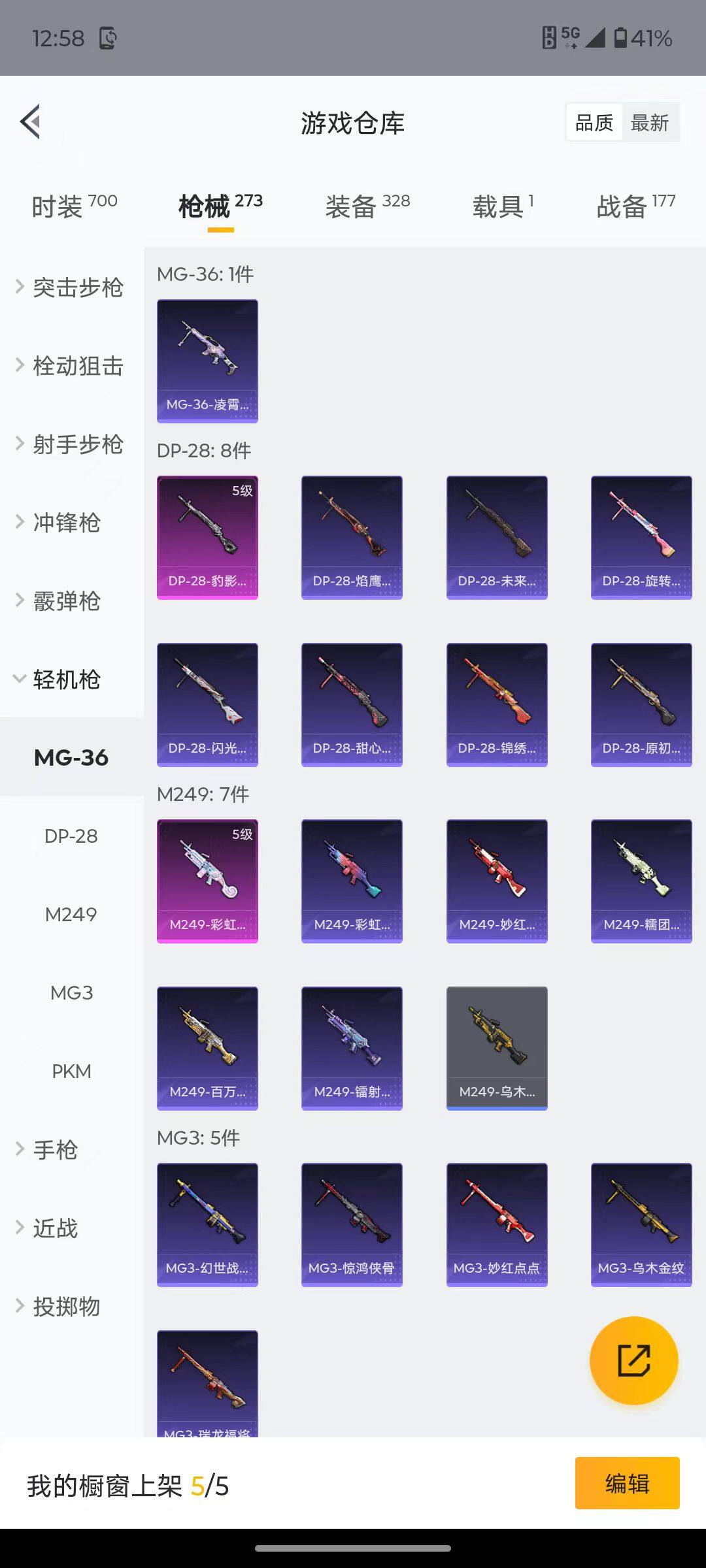Tap the 编辑 button

click(627, 1483)
